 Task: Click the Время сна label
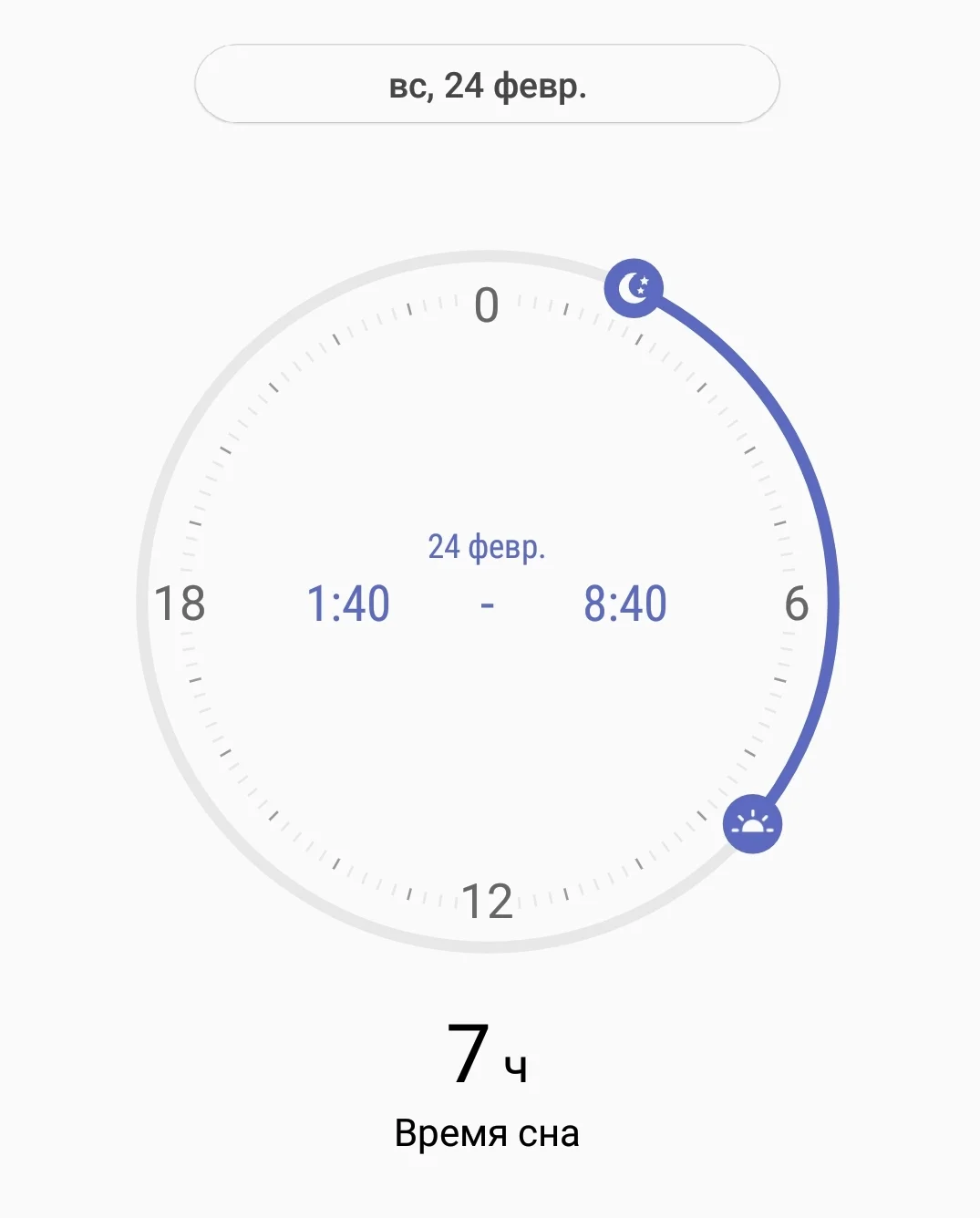point(489,1133)
